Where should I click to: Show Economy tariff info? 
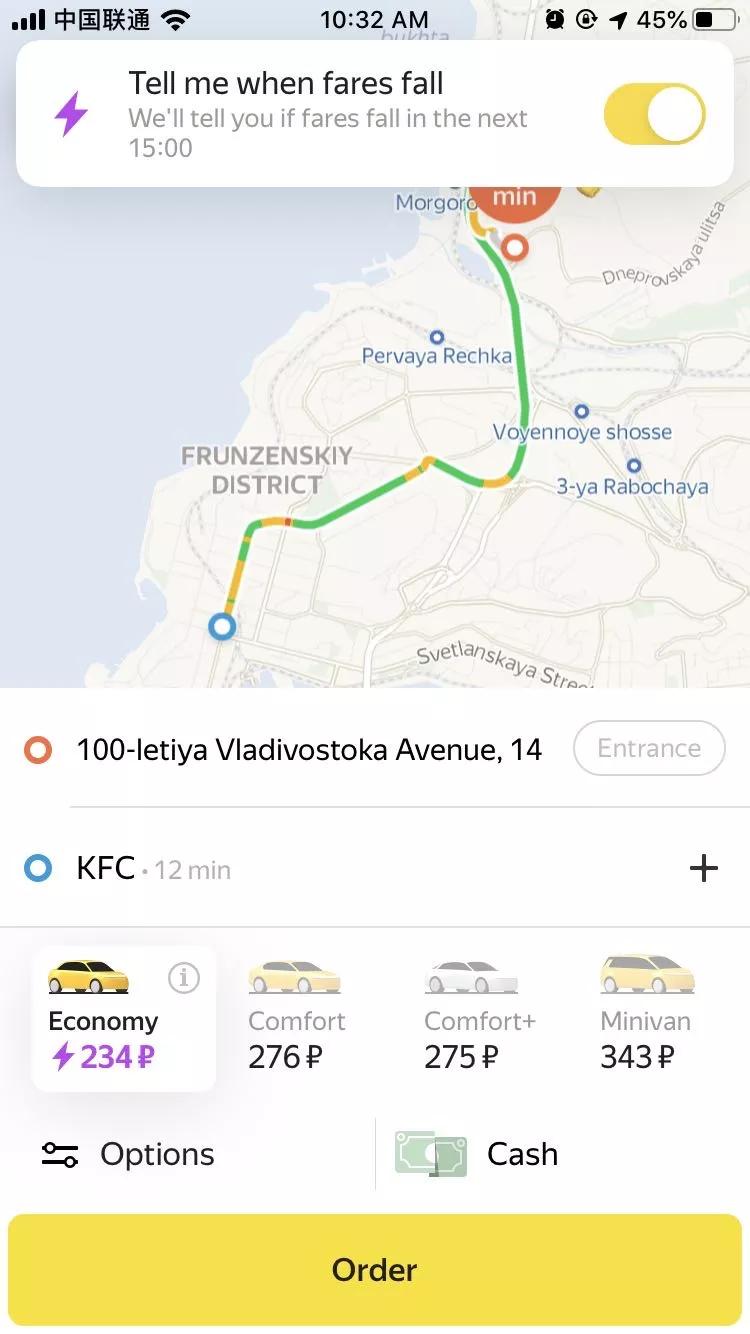click(x=184, y=978)
